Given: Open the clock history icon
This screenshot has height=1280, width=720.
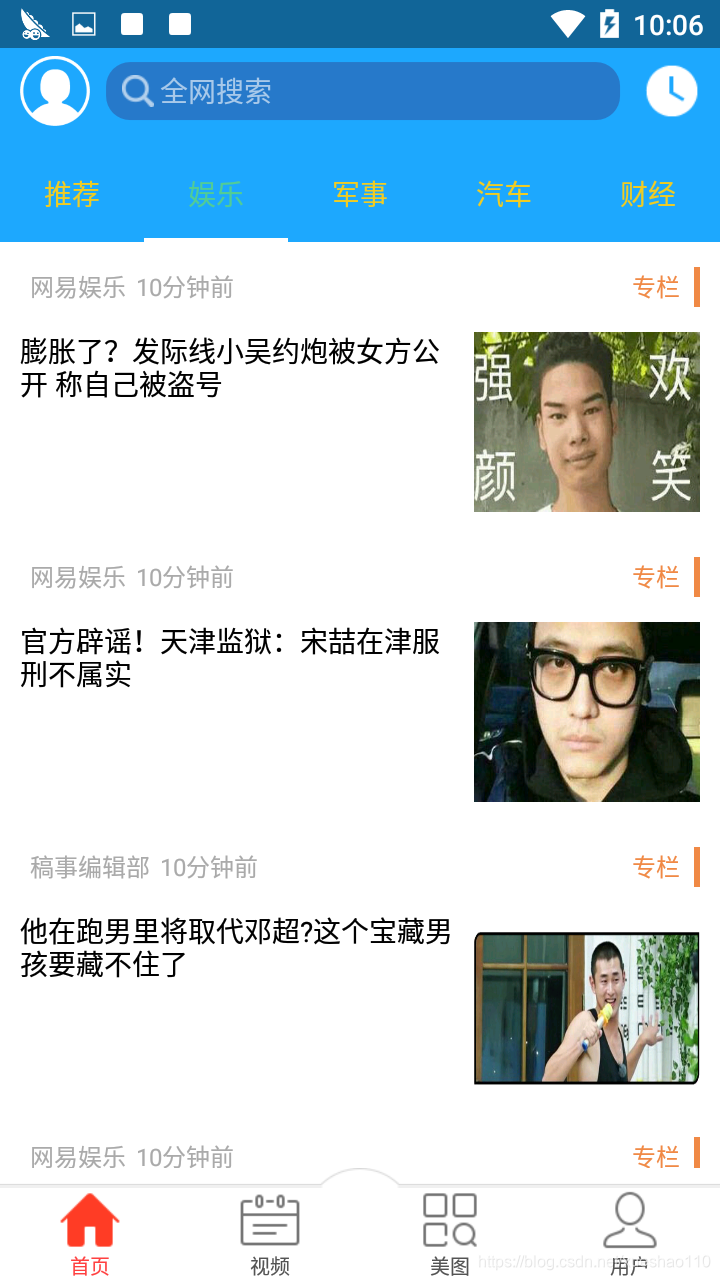Looking at the screenshot, I should pyautogui.click(x=672, y=91).
